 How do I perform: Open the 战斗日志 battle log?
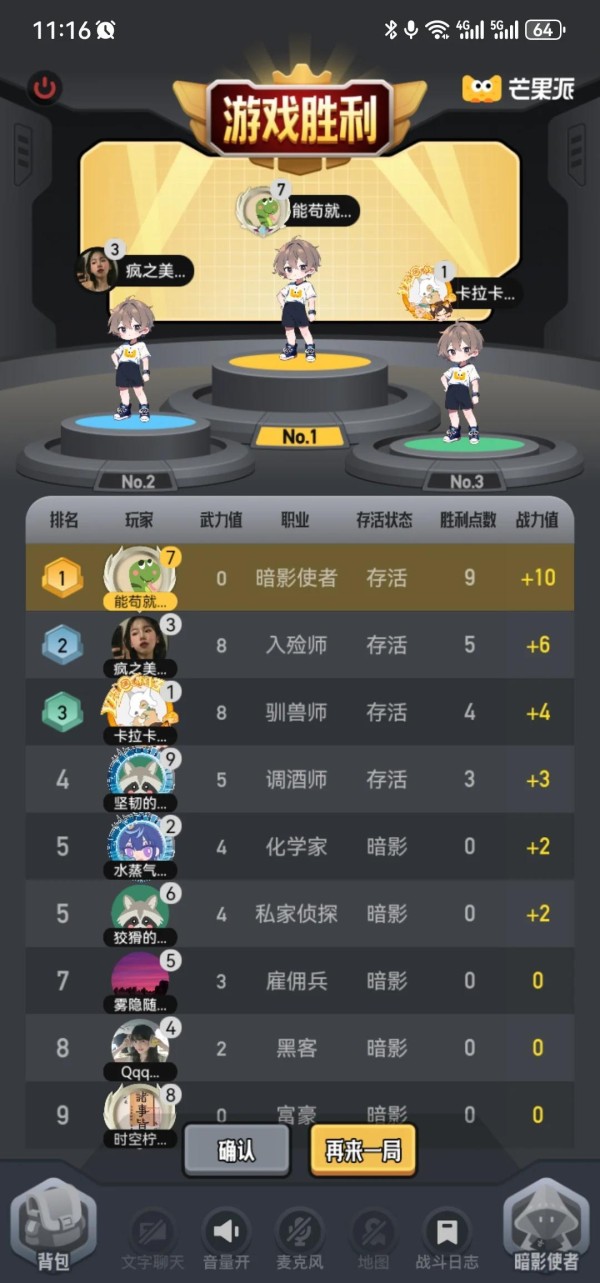pyautogui.click(x=446, y=1238)
